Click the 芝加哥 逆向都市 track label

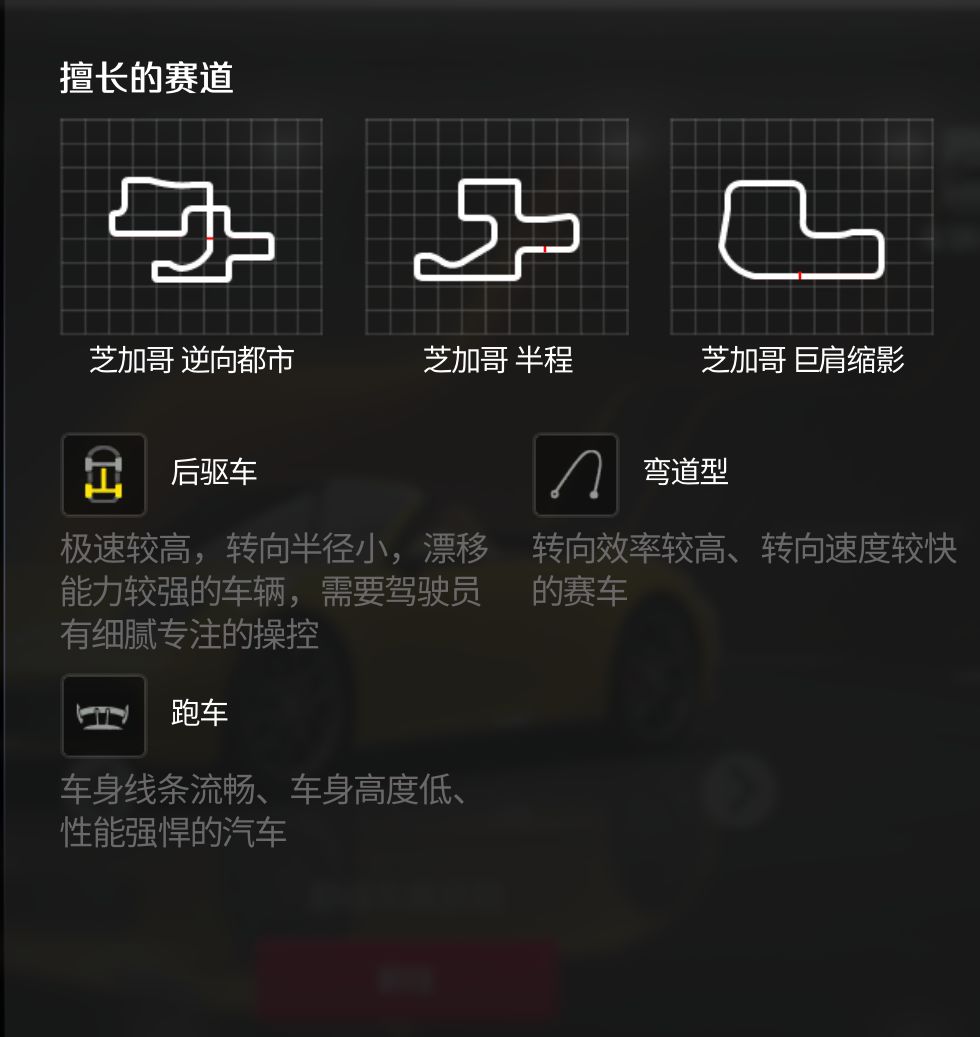192,362
